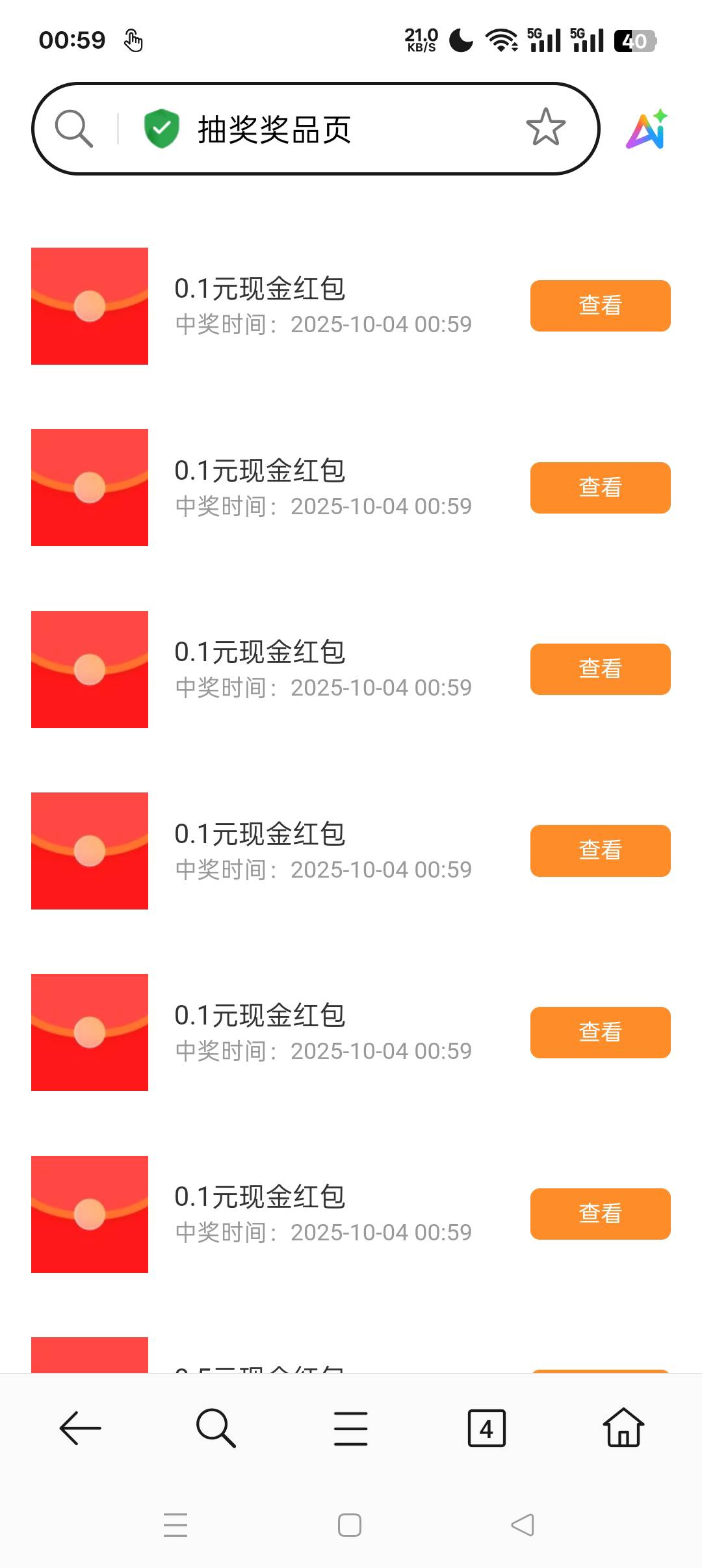
Task: Go back using the browser toolbar arrow
Action: 81,1428
